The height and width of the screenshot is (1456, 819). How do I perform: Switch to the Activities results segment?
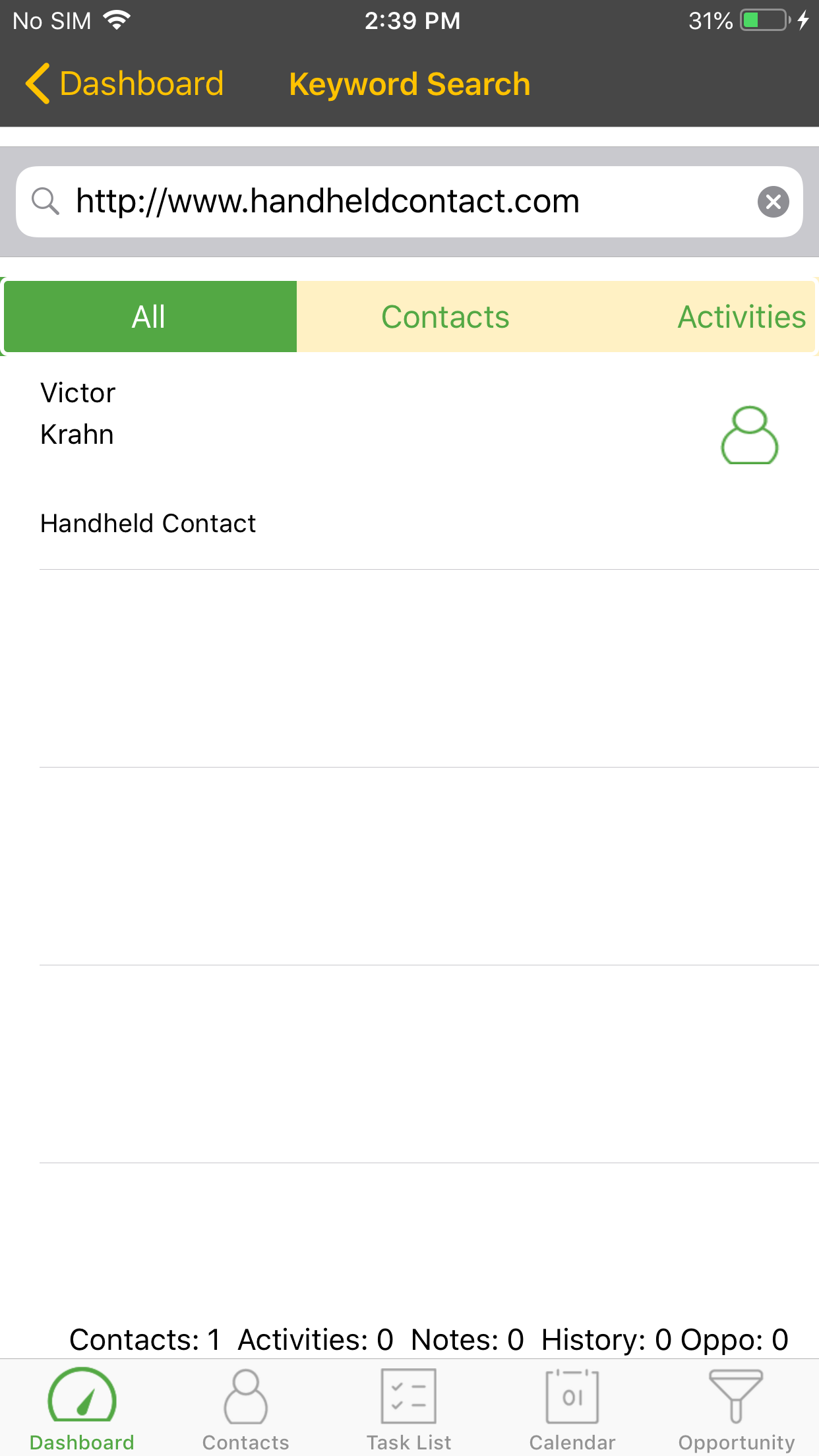point(706,317)
